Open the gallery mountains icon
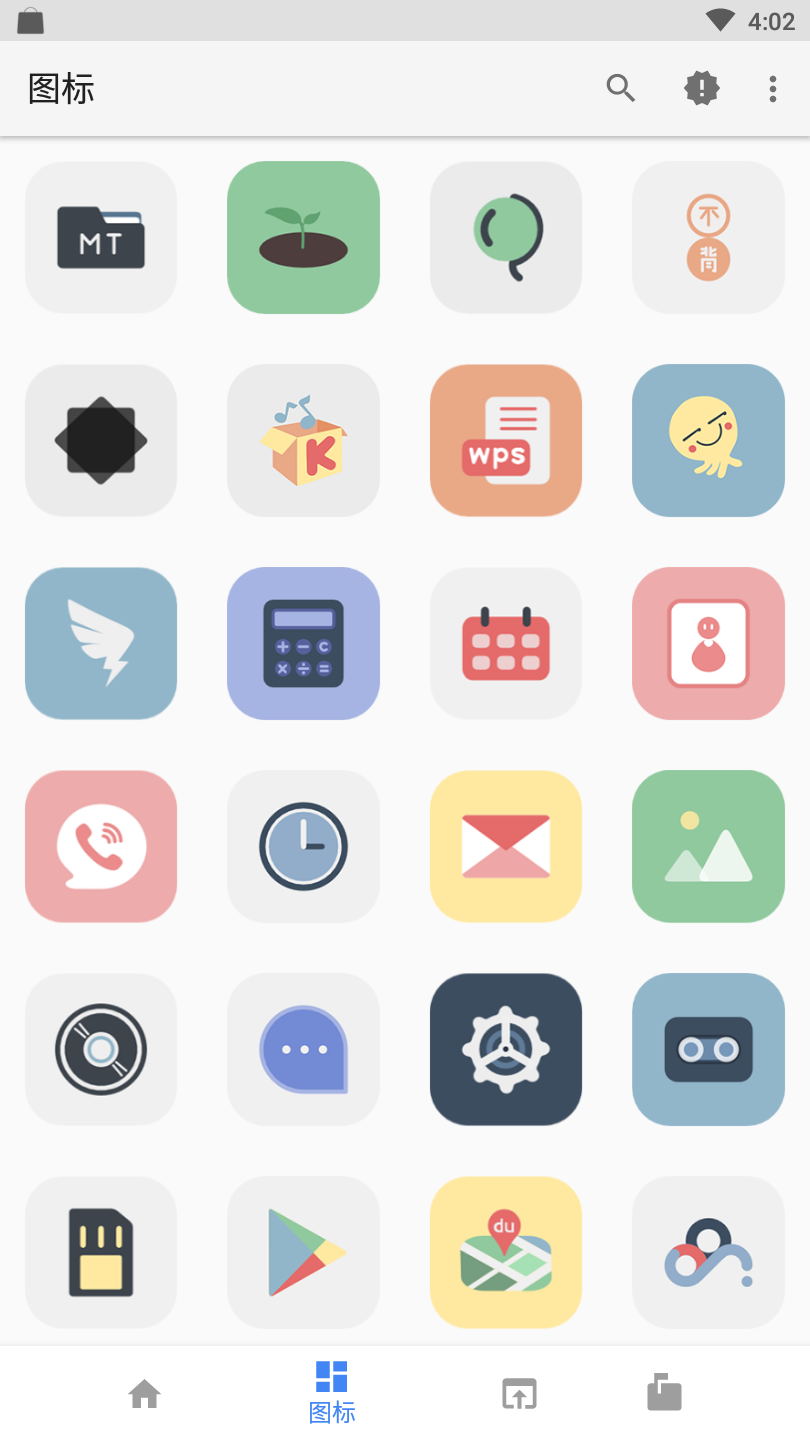 [708, 847]
